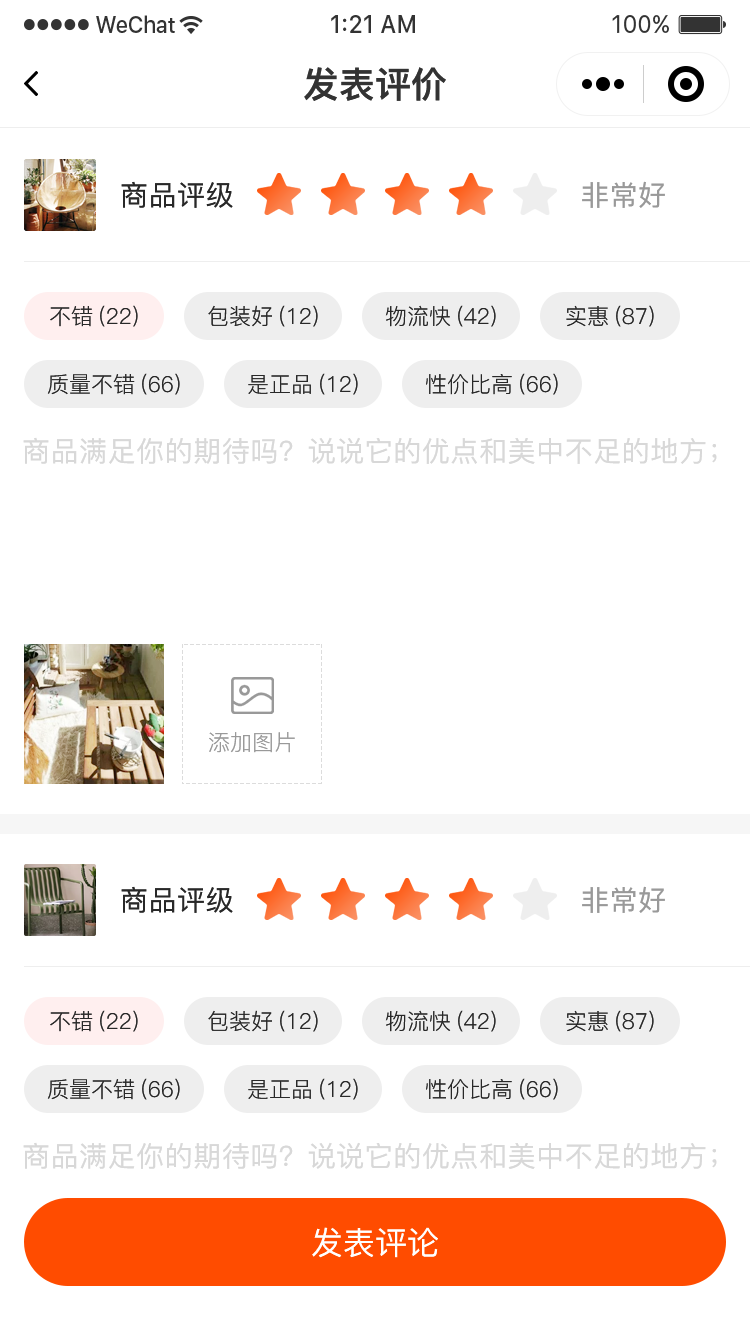Choose 物流快 (42) tag for the rattan chair
Image resolution: width=750 pixels, height=1334 pixels.
(x=441, y=317)
